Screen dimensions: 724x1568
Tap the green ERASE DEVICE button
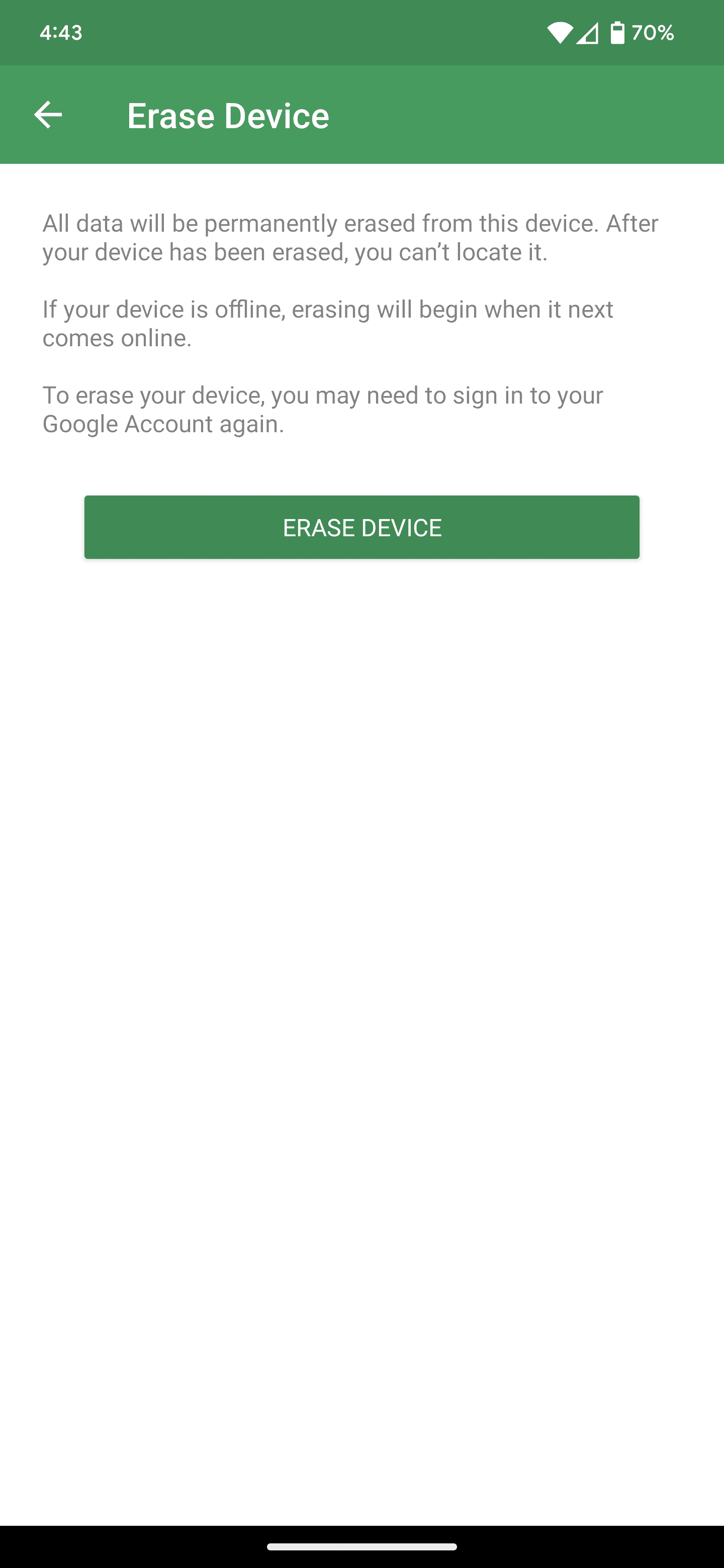point(361,527)
